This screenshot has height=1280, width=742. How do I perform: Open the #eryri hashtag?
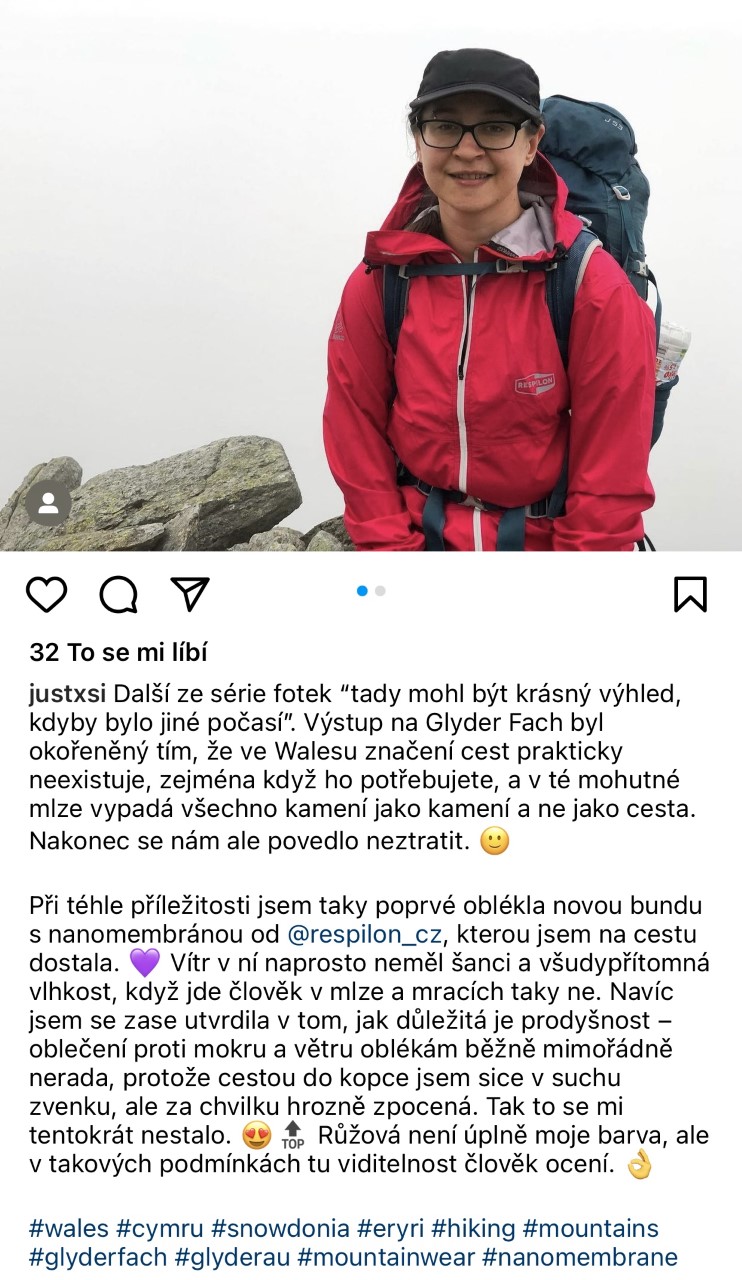(392, 1228)
